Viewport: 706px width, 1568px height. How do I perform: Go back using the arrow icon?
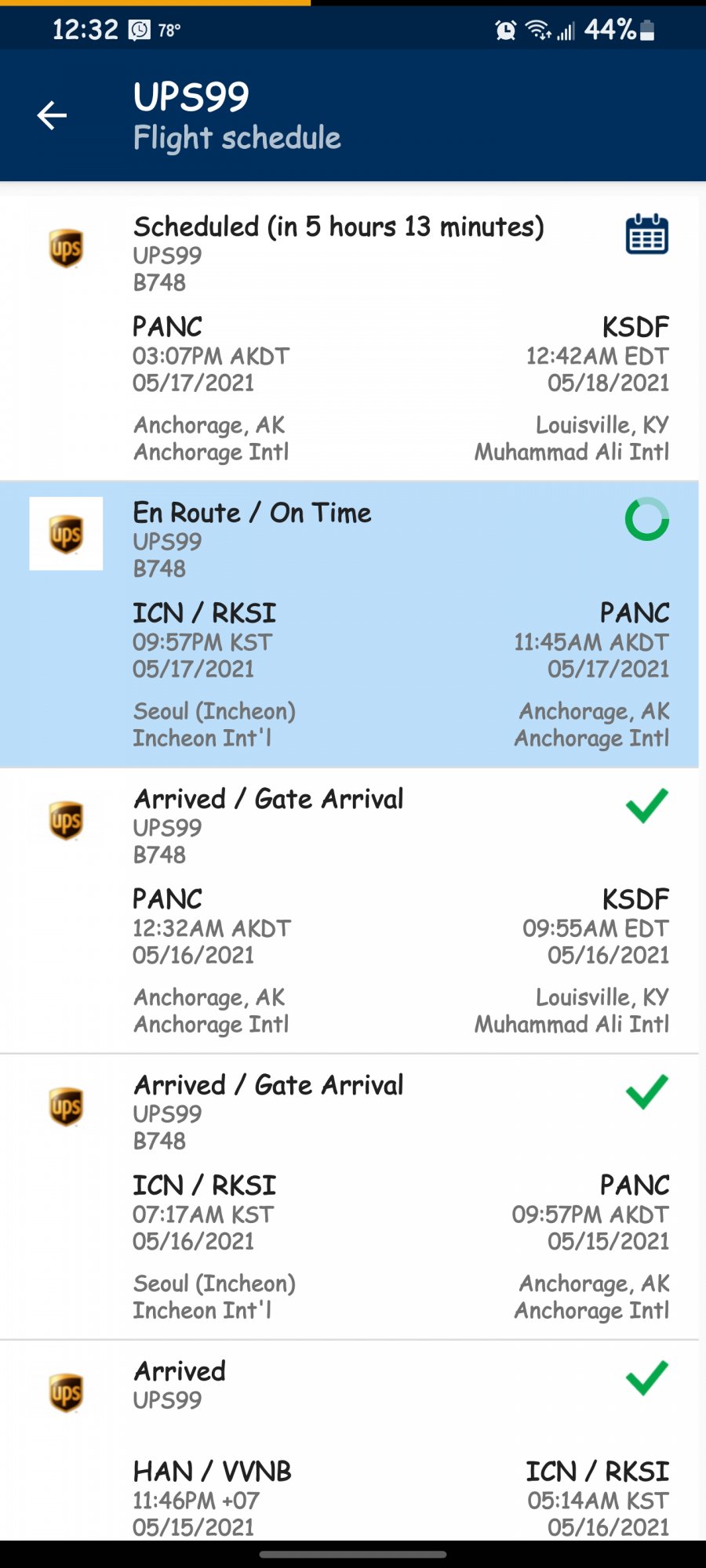tap(52, 115)
